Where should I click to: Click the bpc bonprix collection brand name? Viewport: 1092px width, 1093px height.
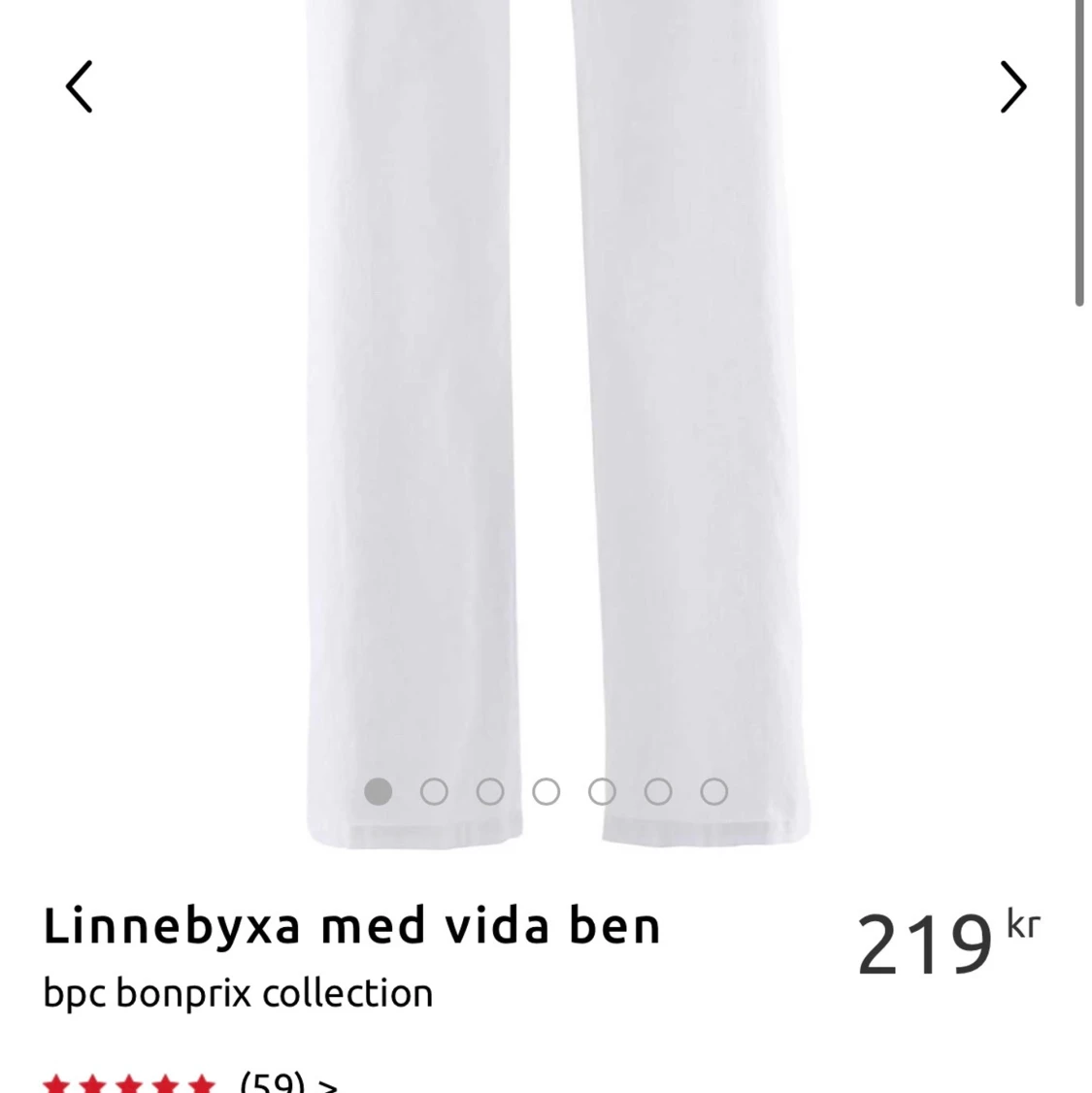(239, 993)
